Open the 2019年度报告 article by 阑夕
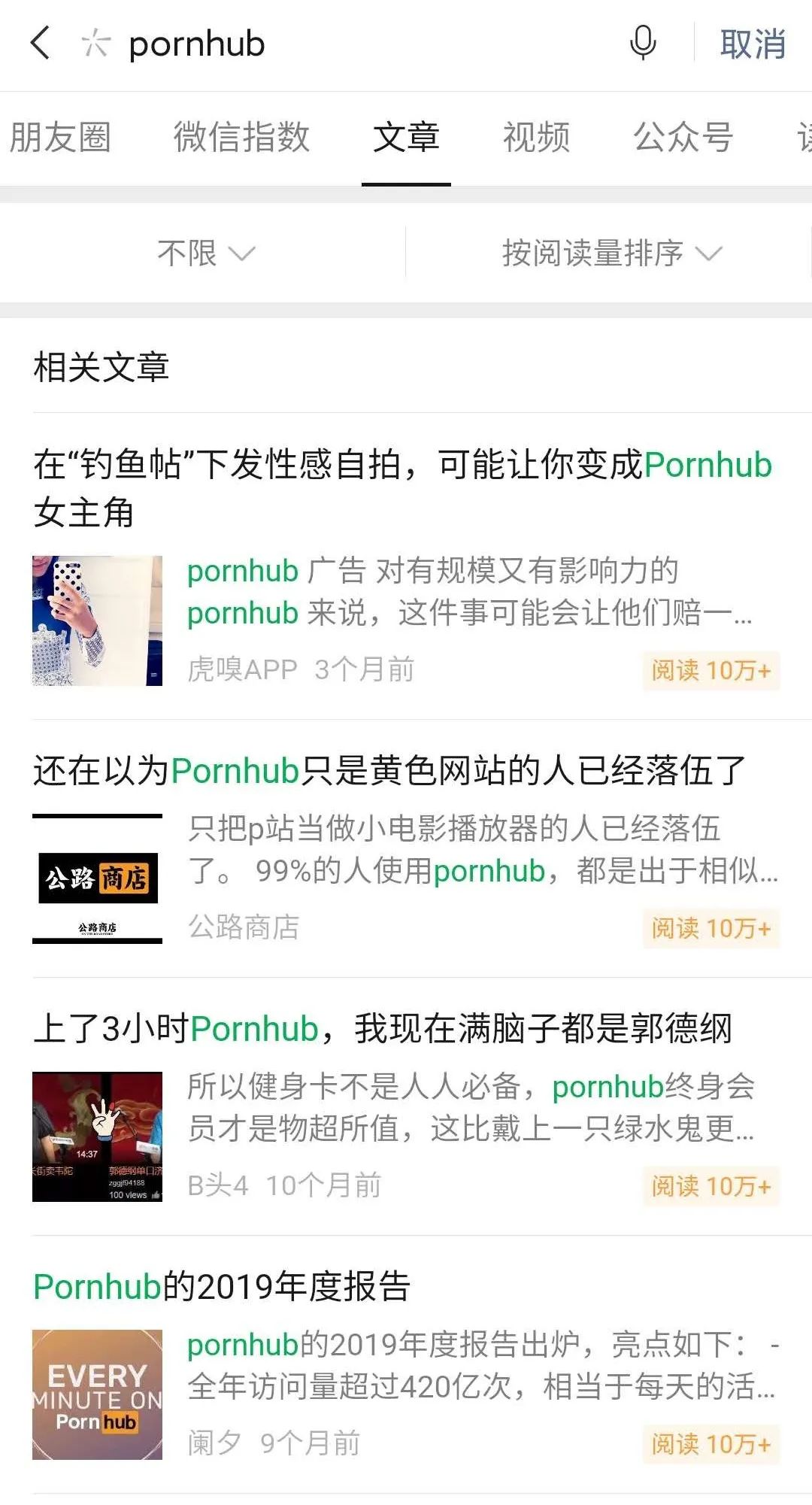Image resolution: width=812 pixels, height=1505 pixels. [406, 1364]
